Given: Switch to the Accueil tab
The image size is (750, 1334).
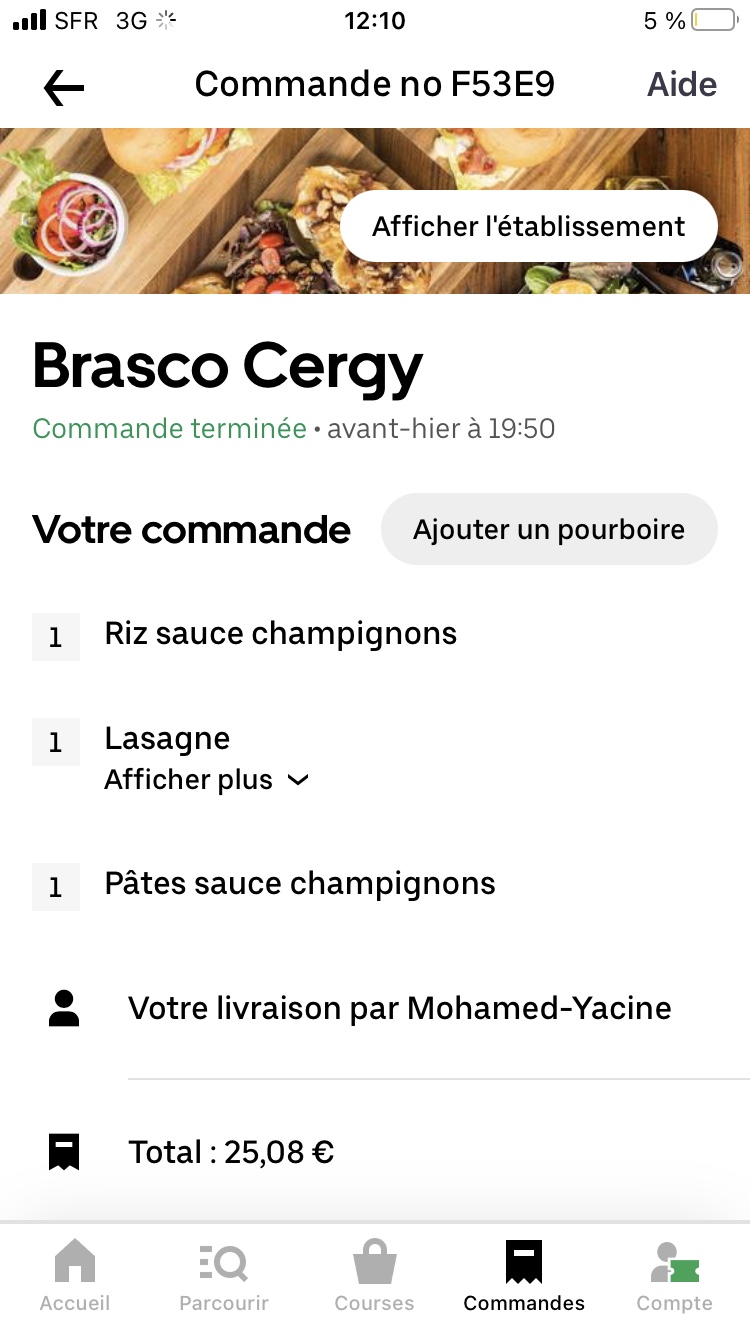Looking at the screenshot, I should 75,1276.
